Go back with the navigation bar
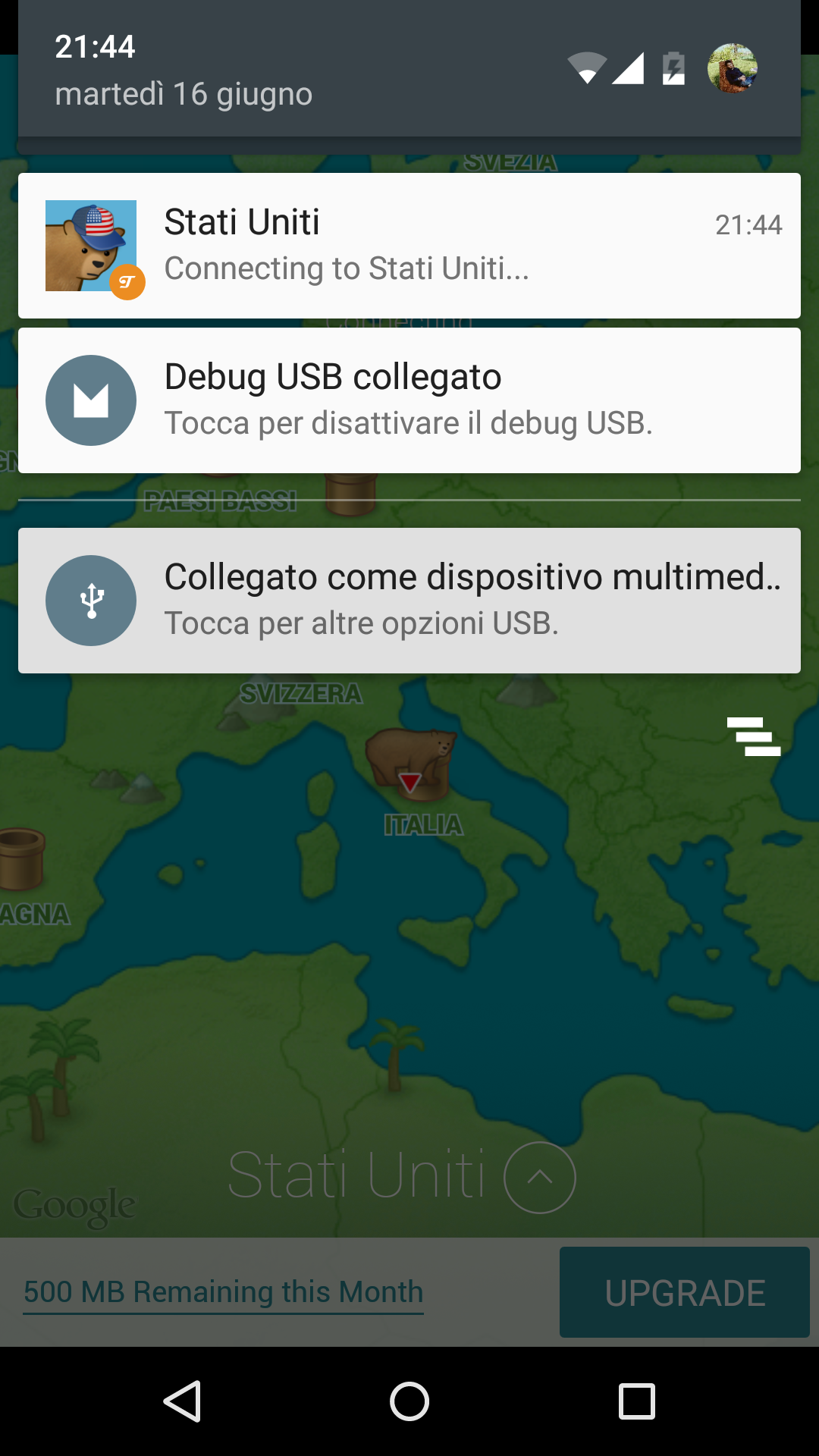 pos(183,1401)
